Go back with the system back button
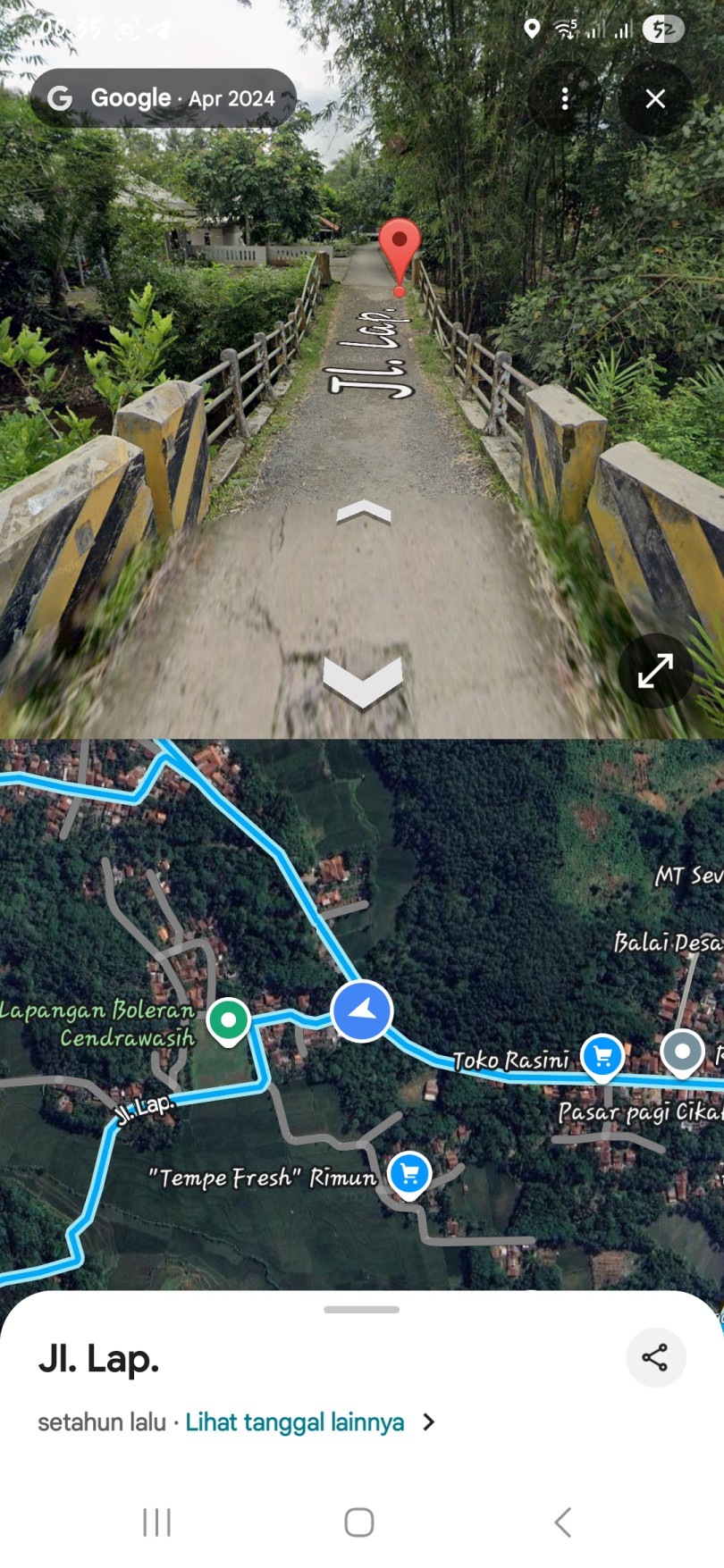The image size is (724, 1568). coord(562,1522)
